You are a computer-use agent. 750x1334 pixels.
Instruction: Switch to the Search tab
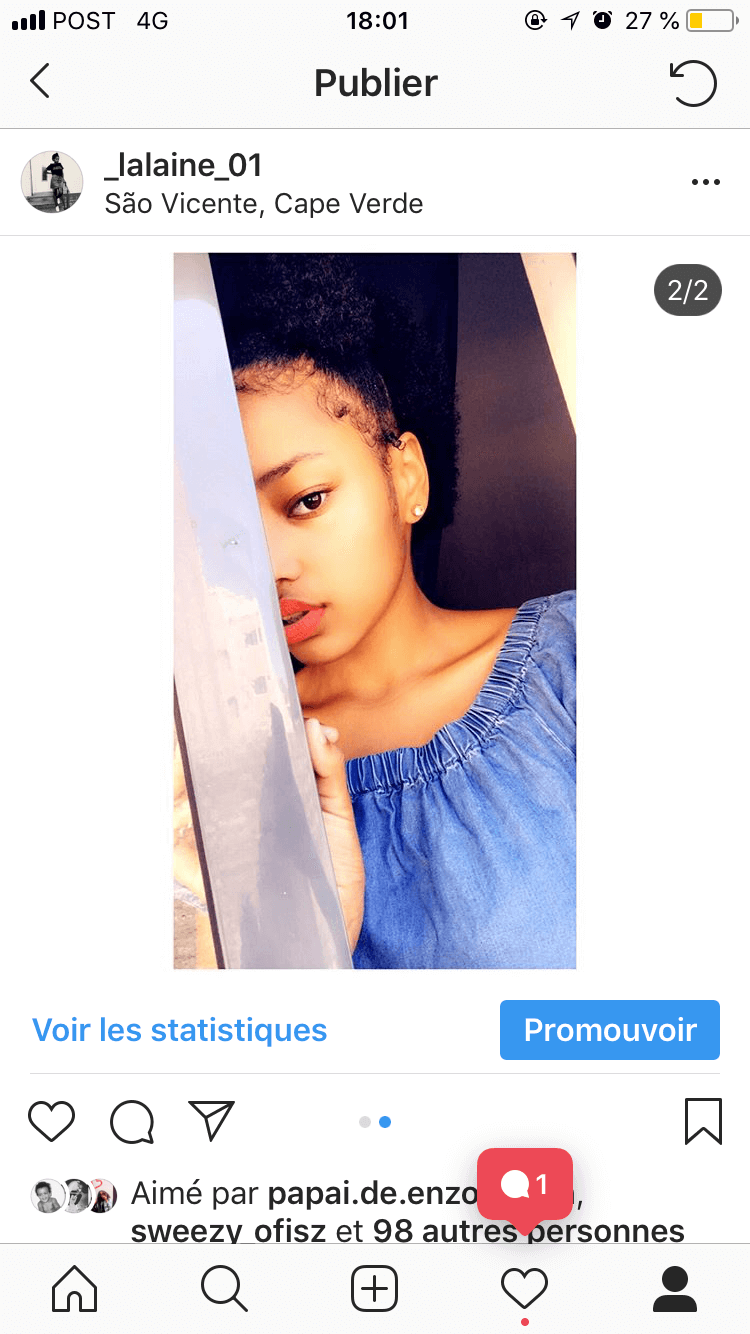click(x=224, y=1289)
